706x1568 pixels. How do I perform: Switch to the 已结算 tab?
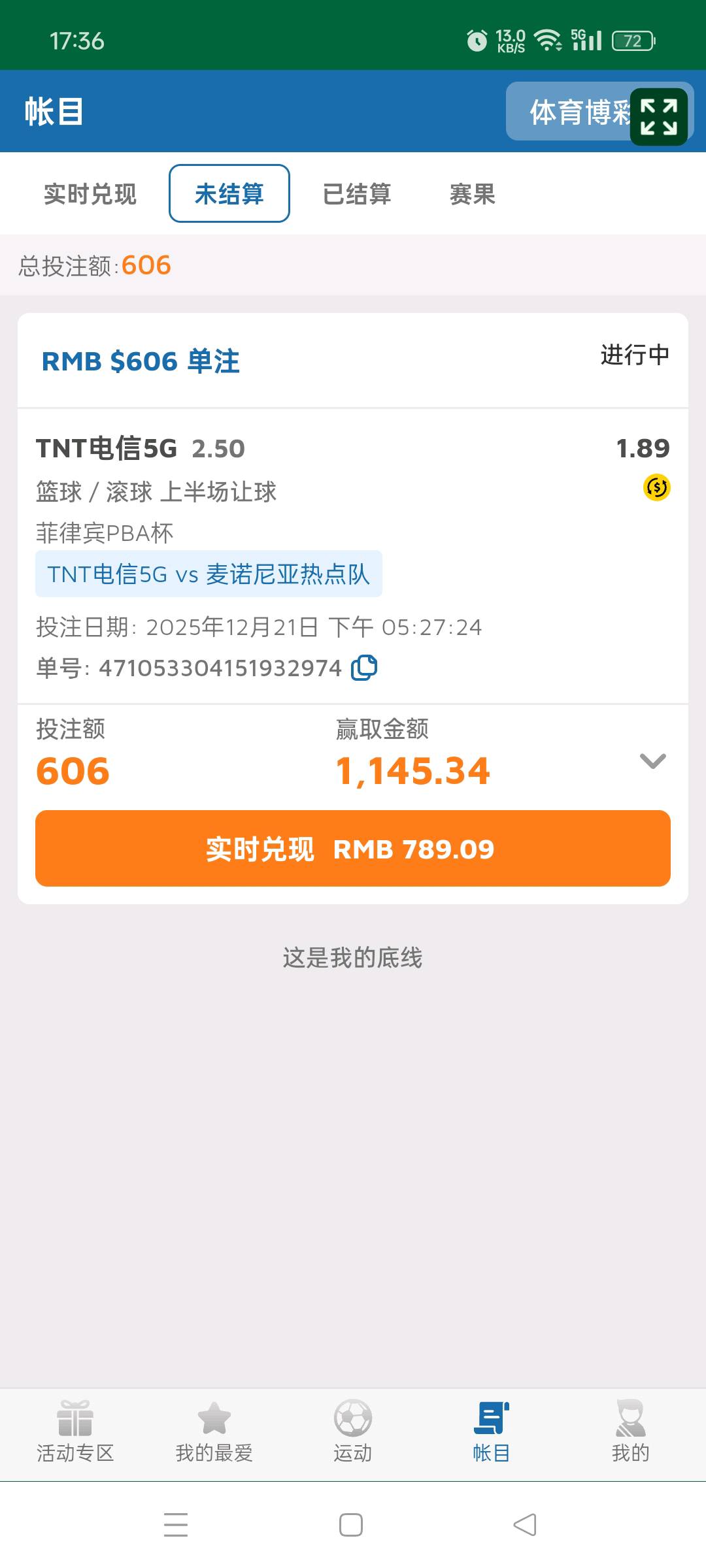(358, 194)
